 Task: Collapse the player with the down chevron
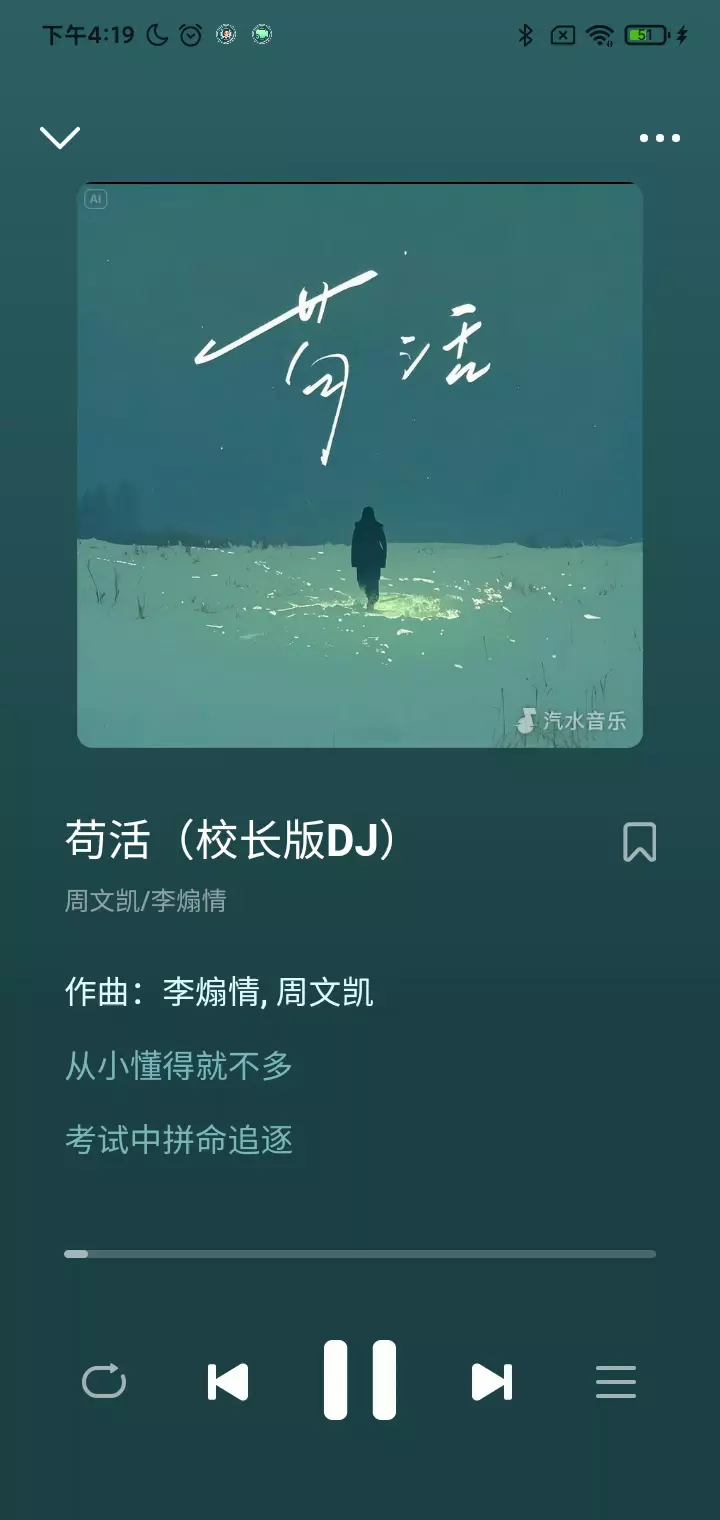click(60, 138)
